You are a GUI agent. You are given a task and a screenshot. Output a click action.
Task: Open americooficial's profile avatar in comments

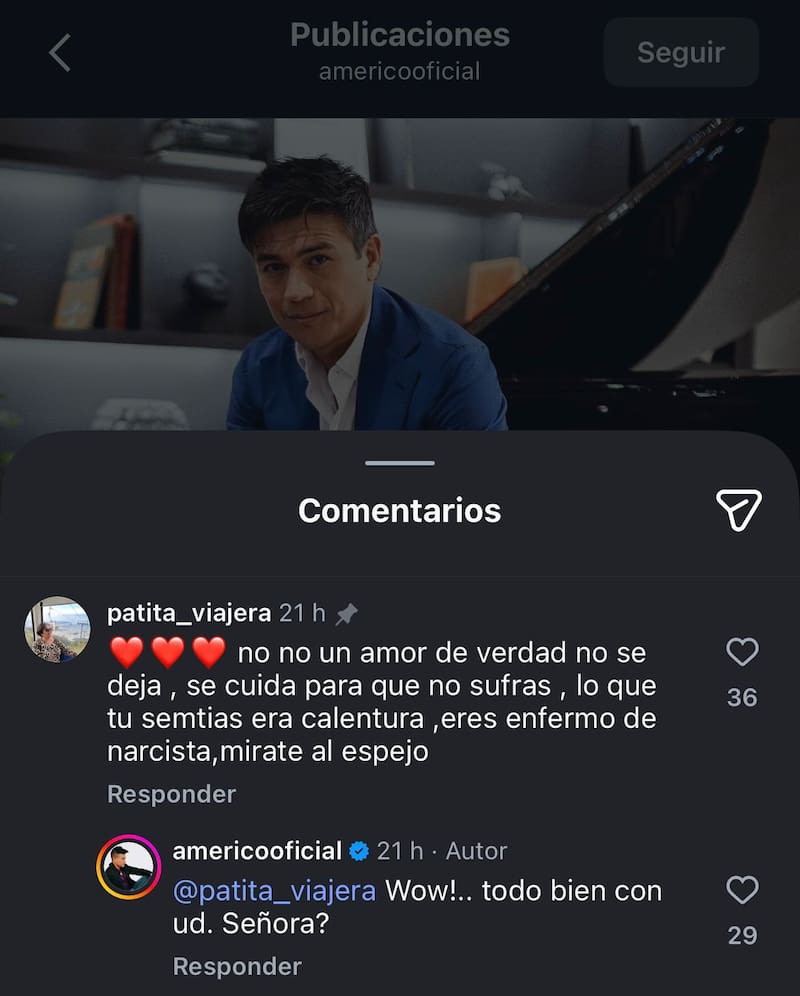[128, 867]
